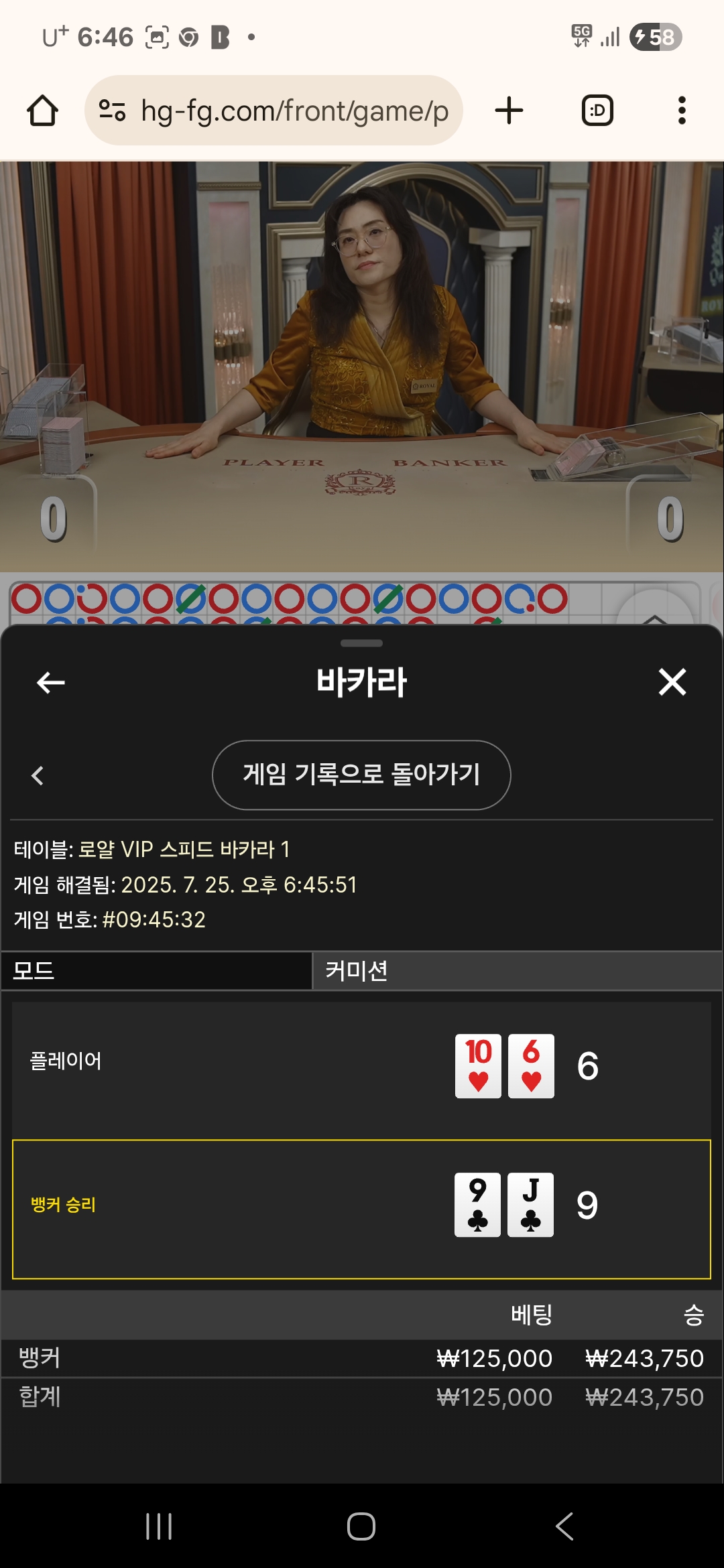The width and height of the screenshot is (724, 1568).
Task: Tap 게임 기록으로 돌아가기 button
Action: click(x=361, y=775)
